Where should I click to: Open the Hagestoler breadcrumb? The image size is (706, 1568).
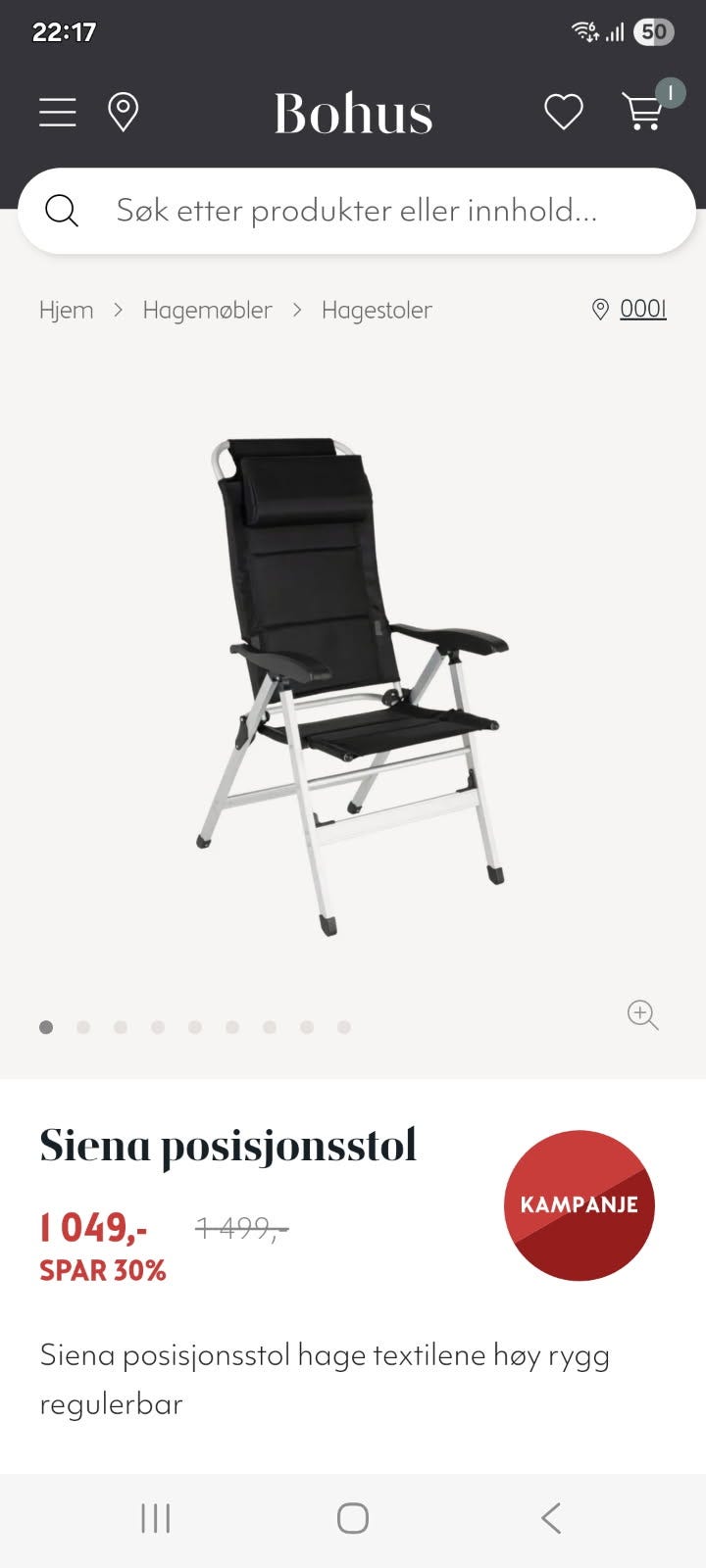(x=377, y=311)
